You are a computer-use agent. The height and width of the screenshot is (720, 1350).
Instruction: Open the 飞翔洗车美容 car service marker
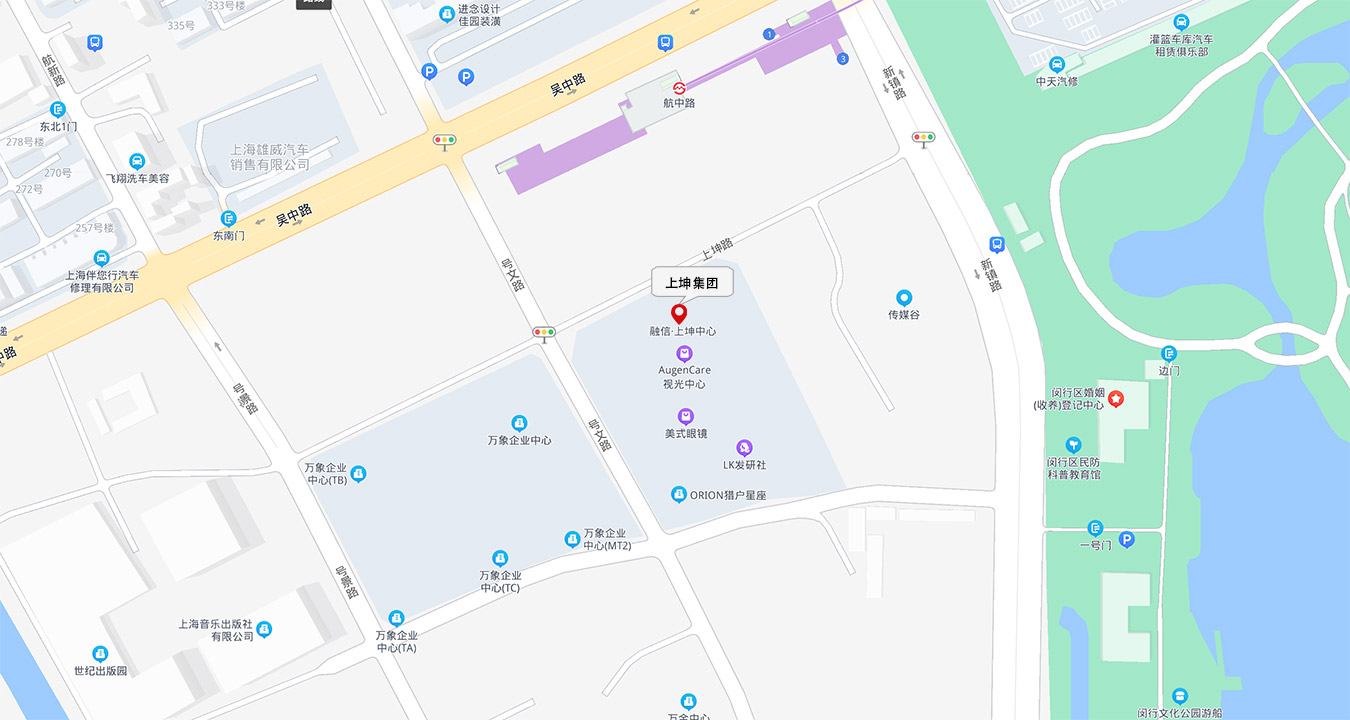[x=137, y=162]
